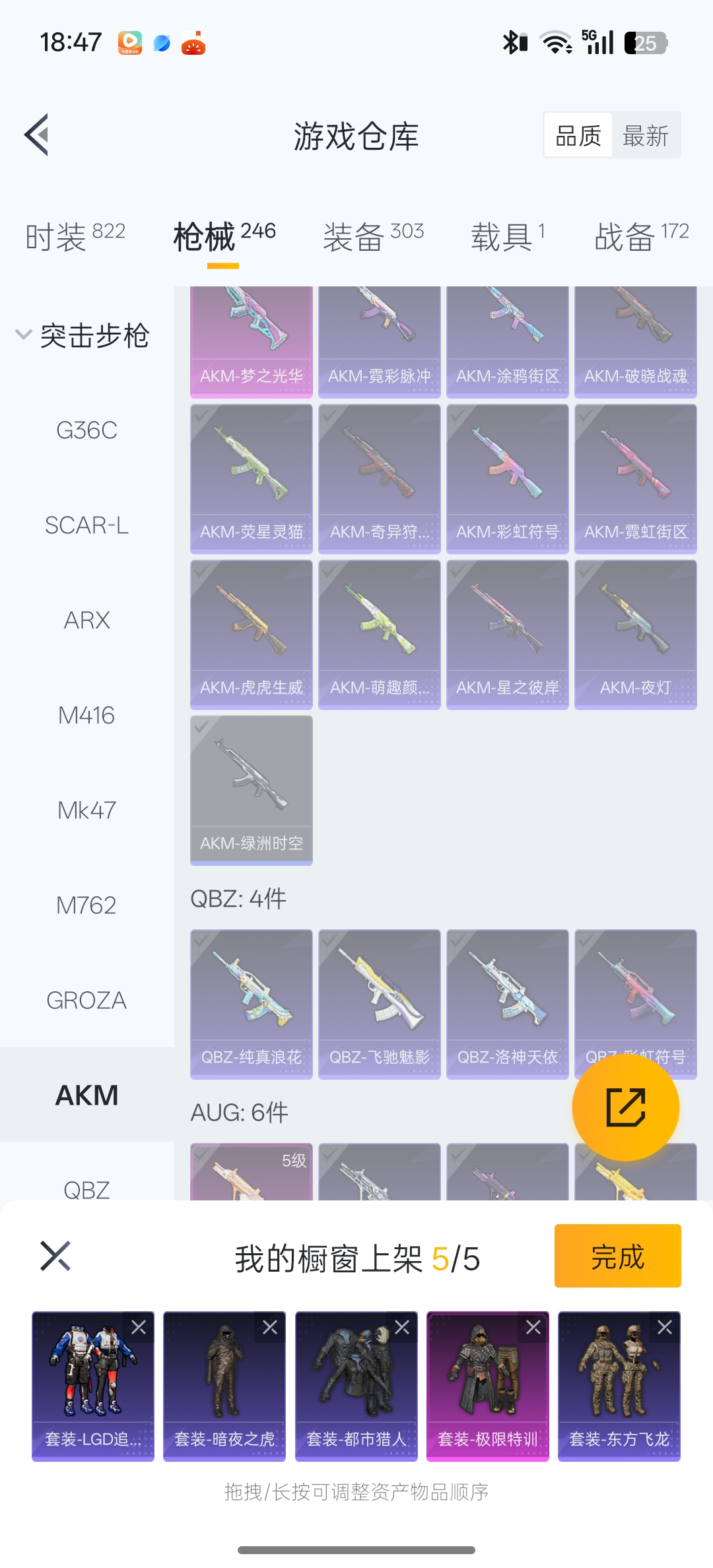
Task: Tap the orange share floating button
Action: pos(625,1107)
